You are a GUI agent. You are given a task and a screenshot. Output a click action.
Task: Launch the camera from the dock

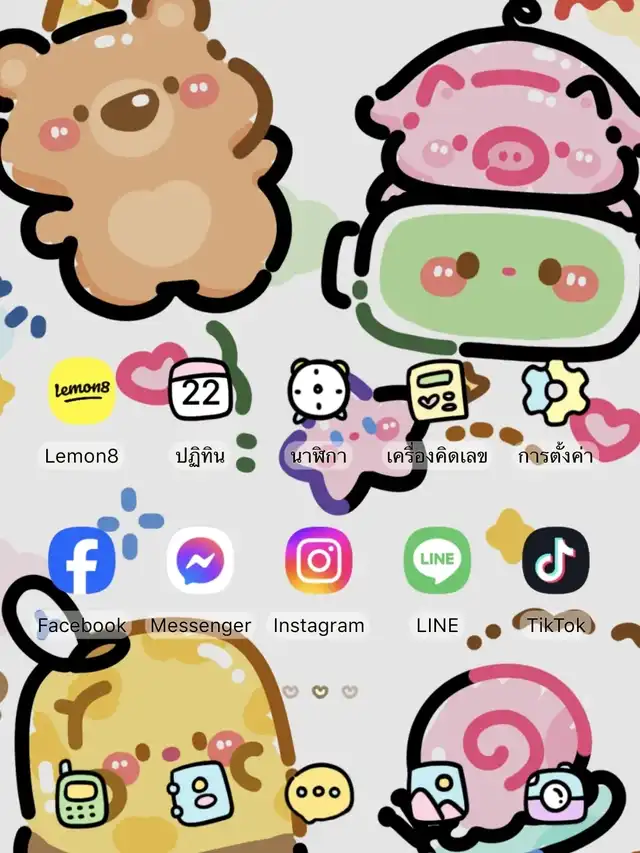552,797
